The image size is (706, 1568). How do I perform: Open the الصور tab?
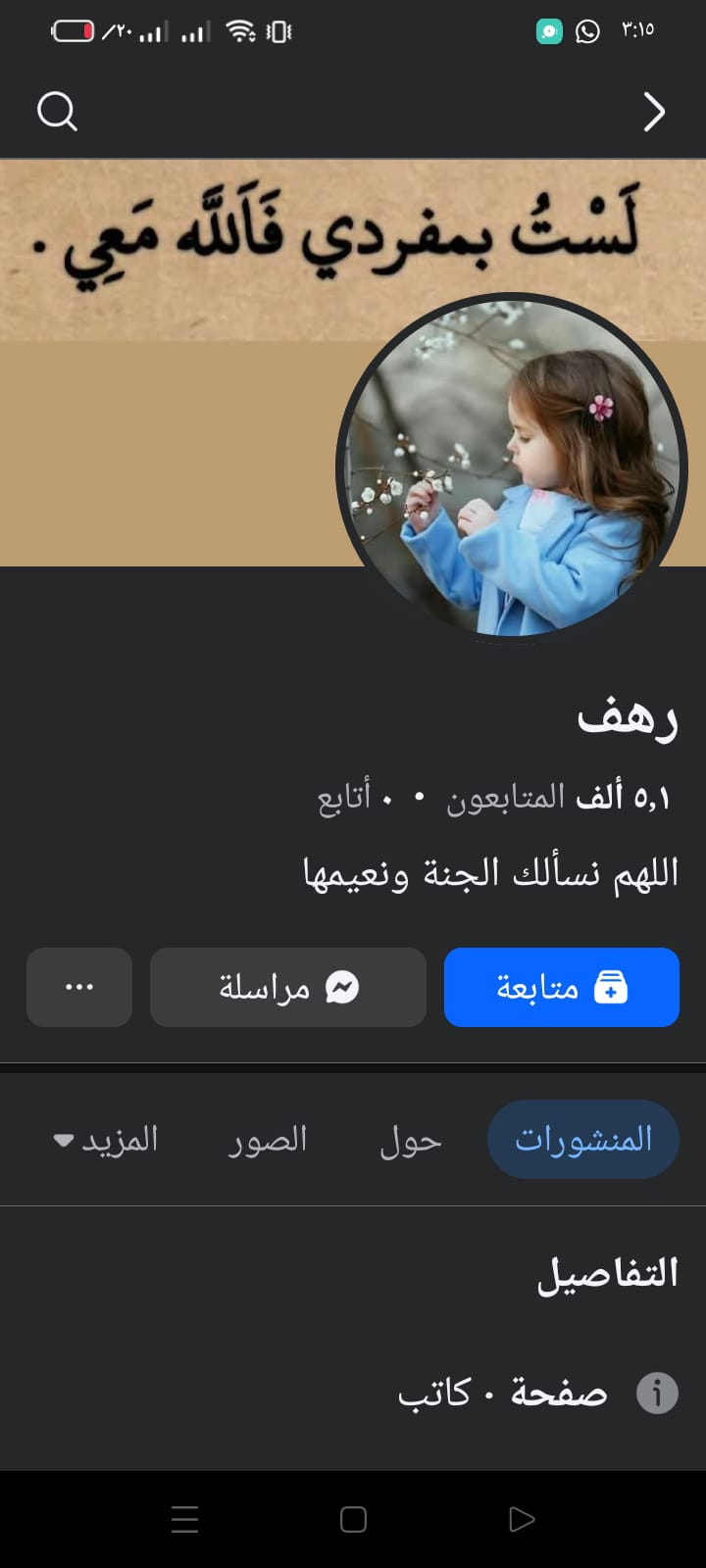268,1140
